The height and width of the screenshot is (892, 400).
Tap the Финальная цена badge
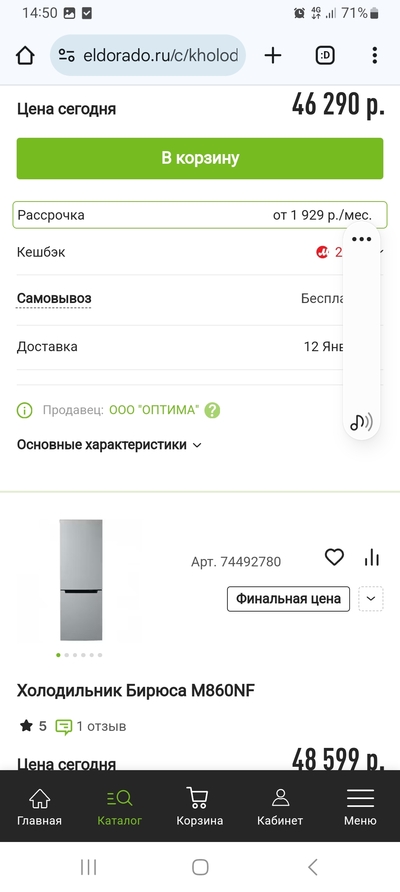[x=288, y=598]
